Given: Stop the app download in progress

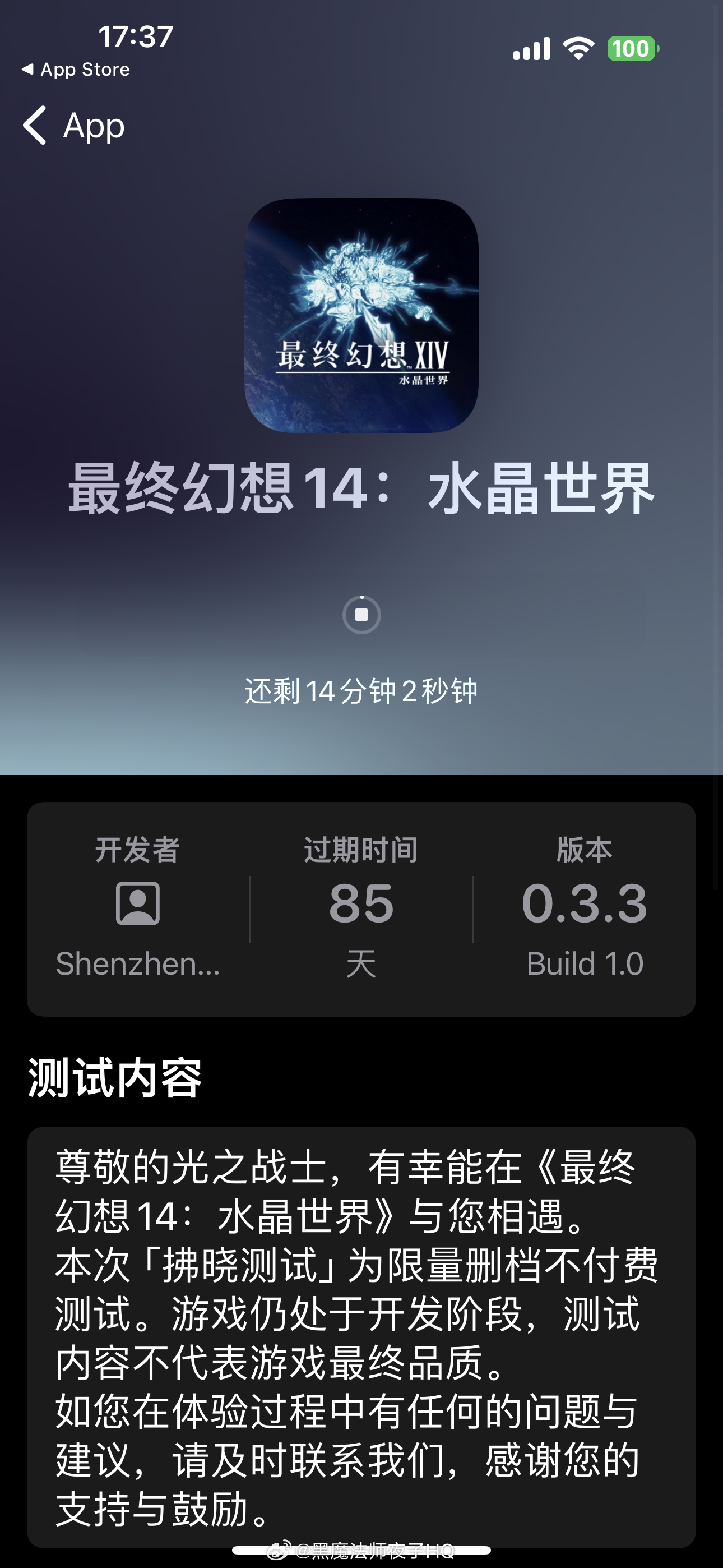Looking at the screenshot, I should tap(361, 615).
